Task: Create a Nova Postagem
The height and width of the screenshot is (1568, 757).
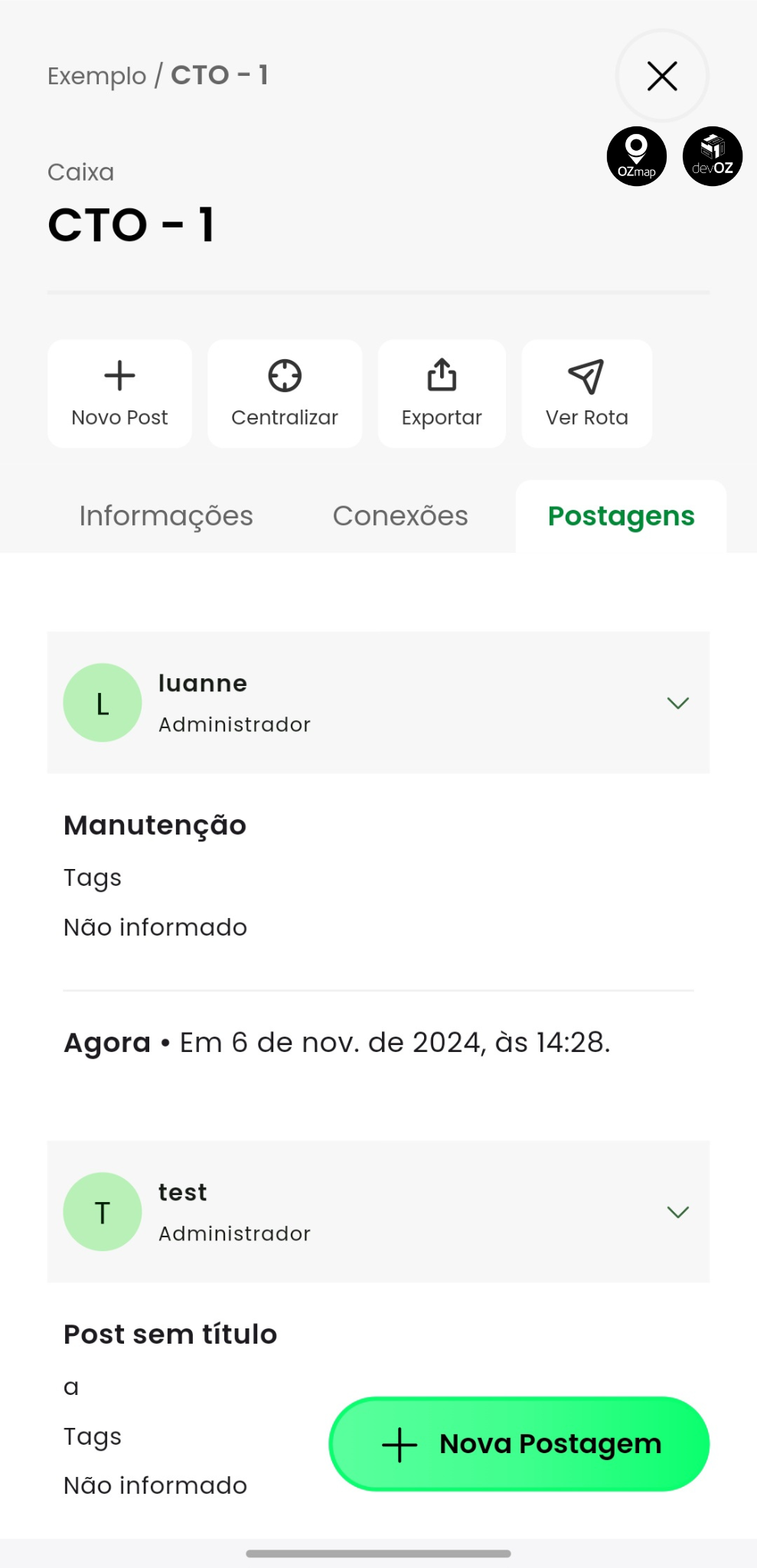Action: point(519,1444)
